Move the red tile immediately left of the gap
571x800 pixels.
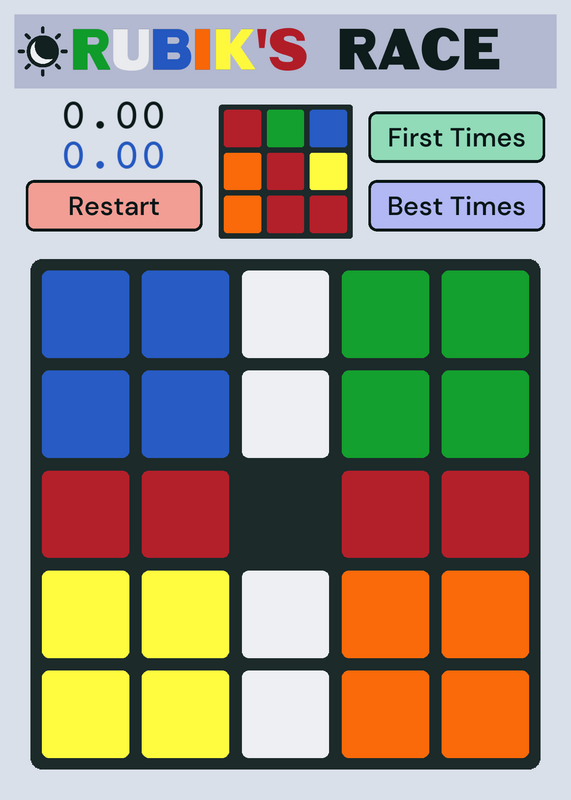(x=185, y=514)
